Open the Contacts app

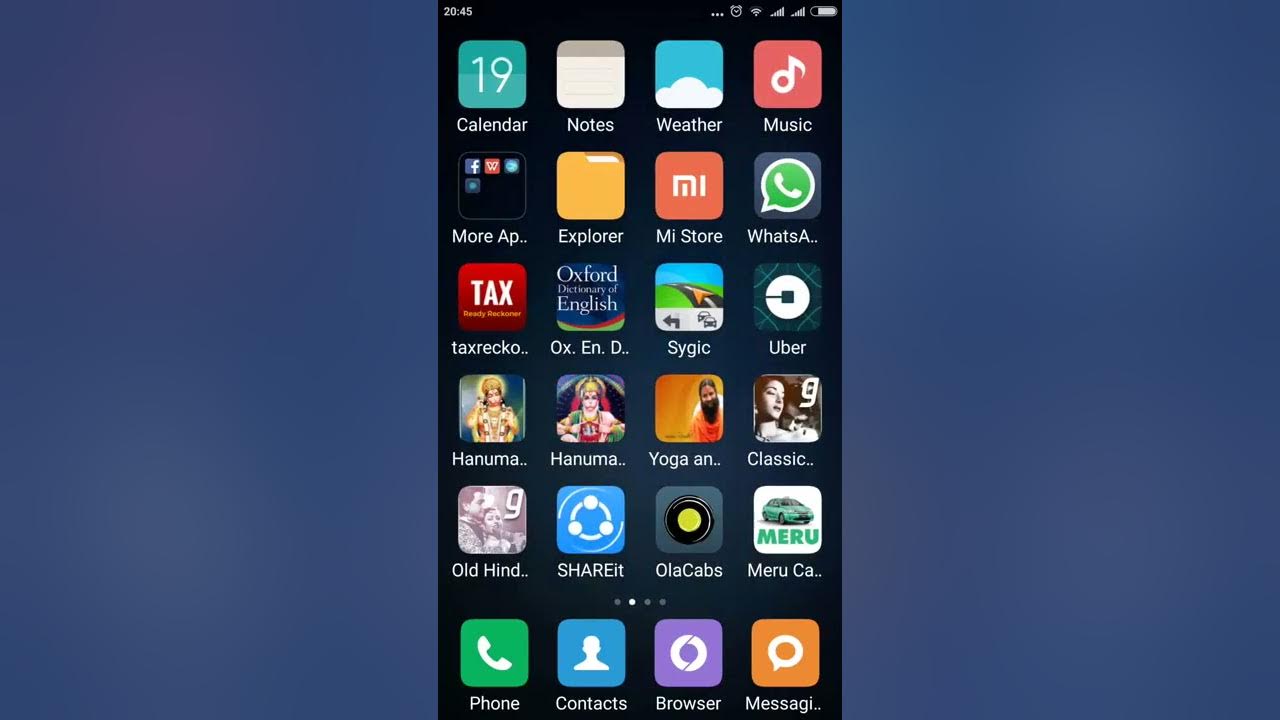click(591, 653)
